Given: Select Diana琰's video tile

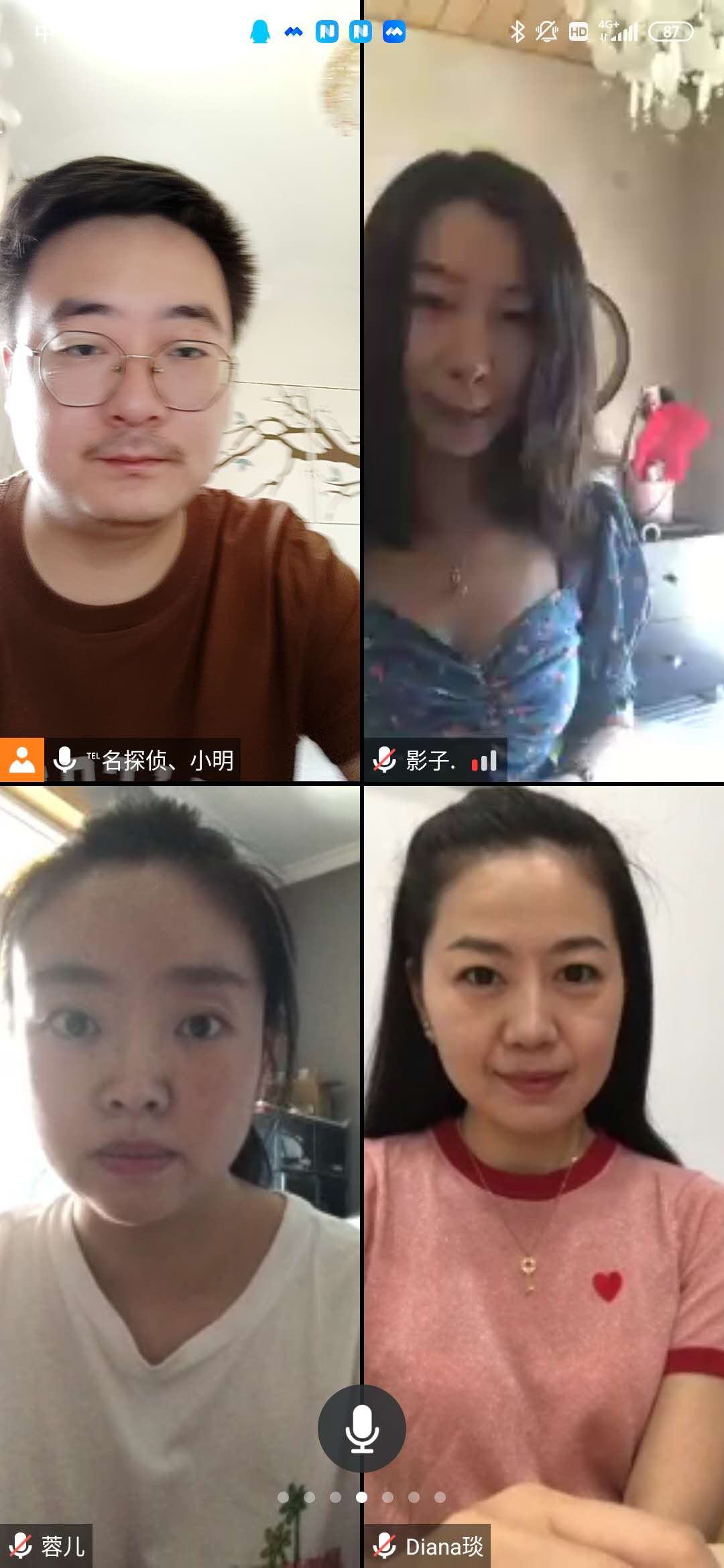Looking at the screenshot, I should point(544,1177).
